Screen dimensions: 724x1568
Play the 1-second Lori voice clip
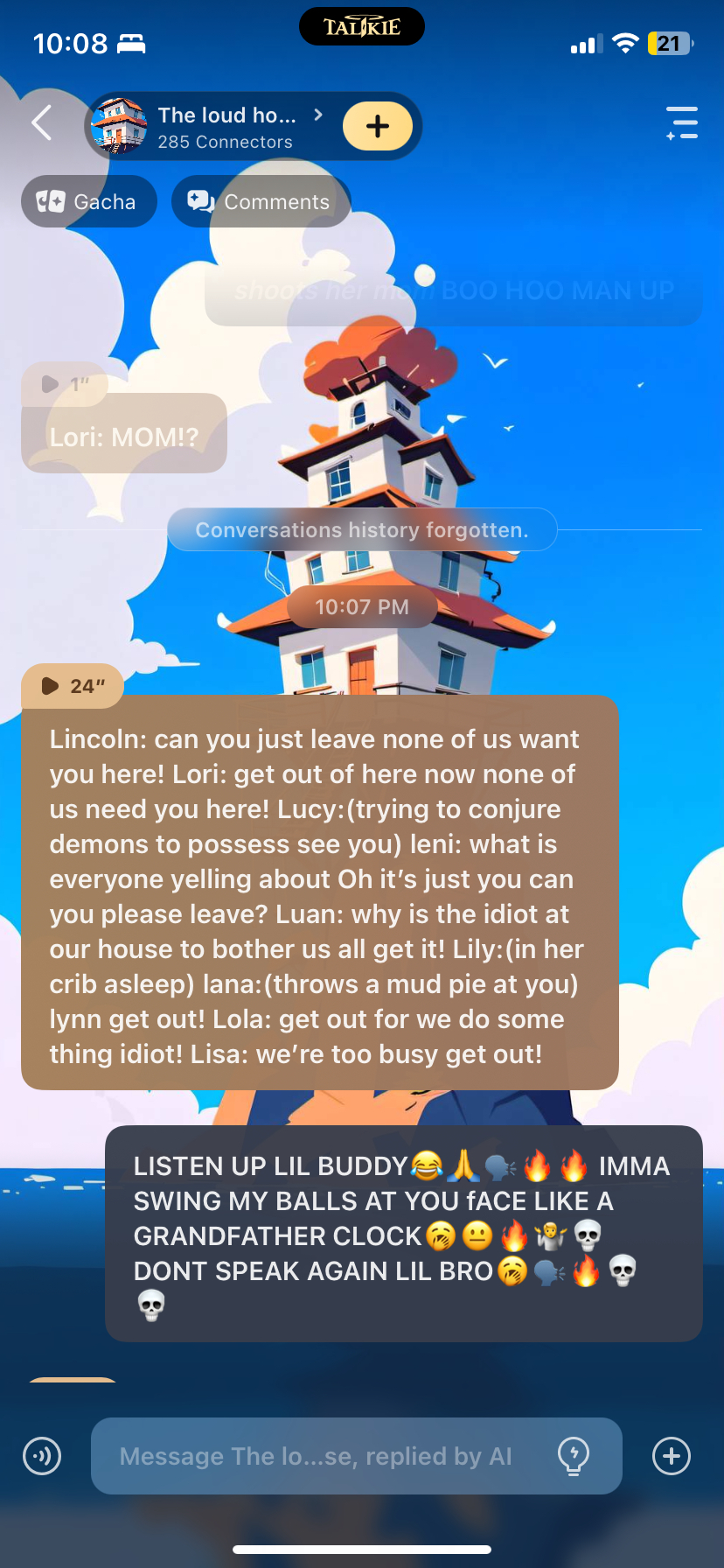point(63,384)
